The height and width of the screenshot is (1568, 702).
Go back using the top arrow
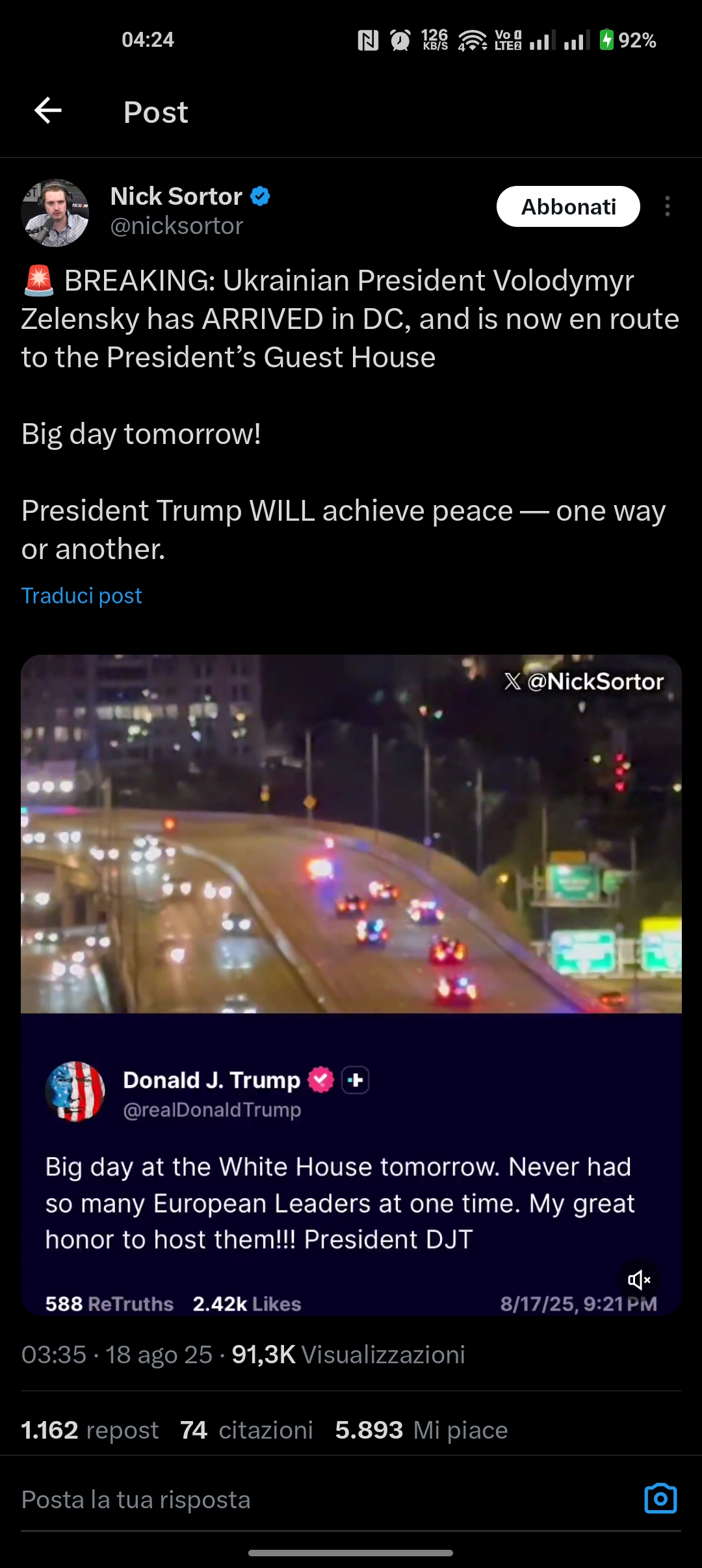[x=48, y=111]
